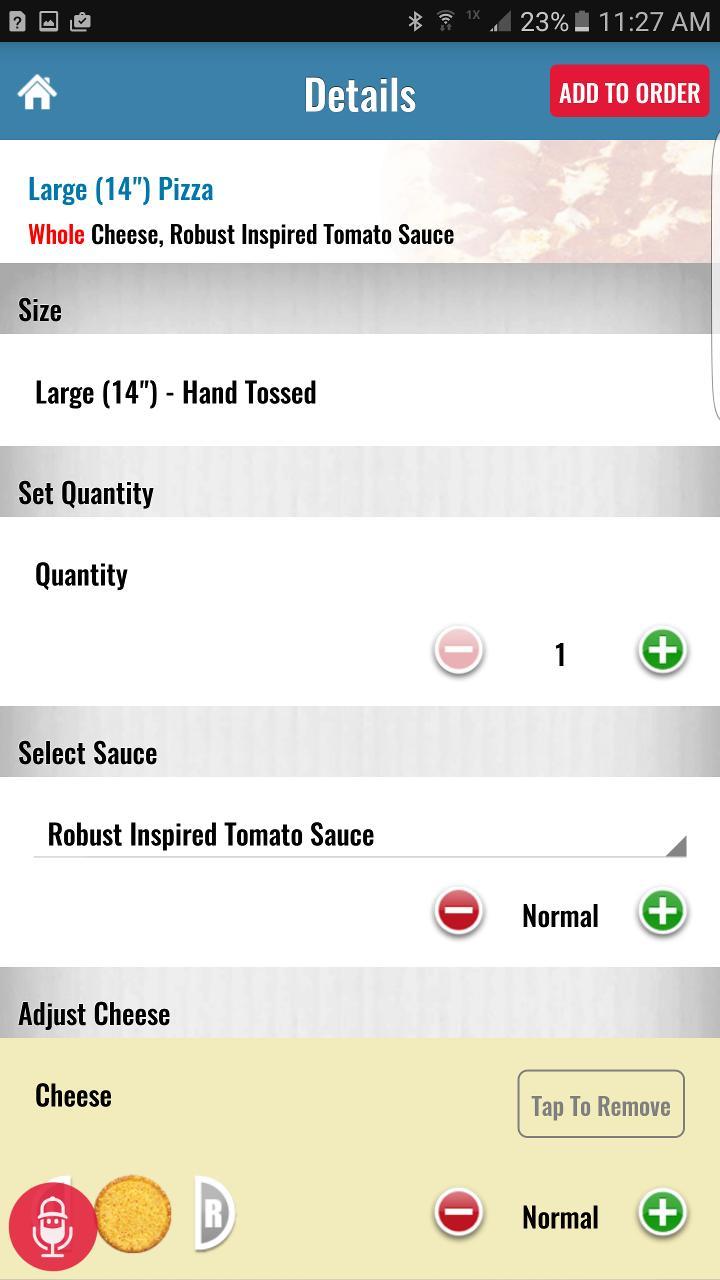Image resolution: width=720 pixels, height=1280 pixels.
Task: Go to the home screen icon
Action: pos(38,93)
